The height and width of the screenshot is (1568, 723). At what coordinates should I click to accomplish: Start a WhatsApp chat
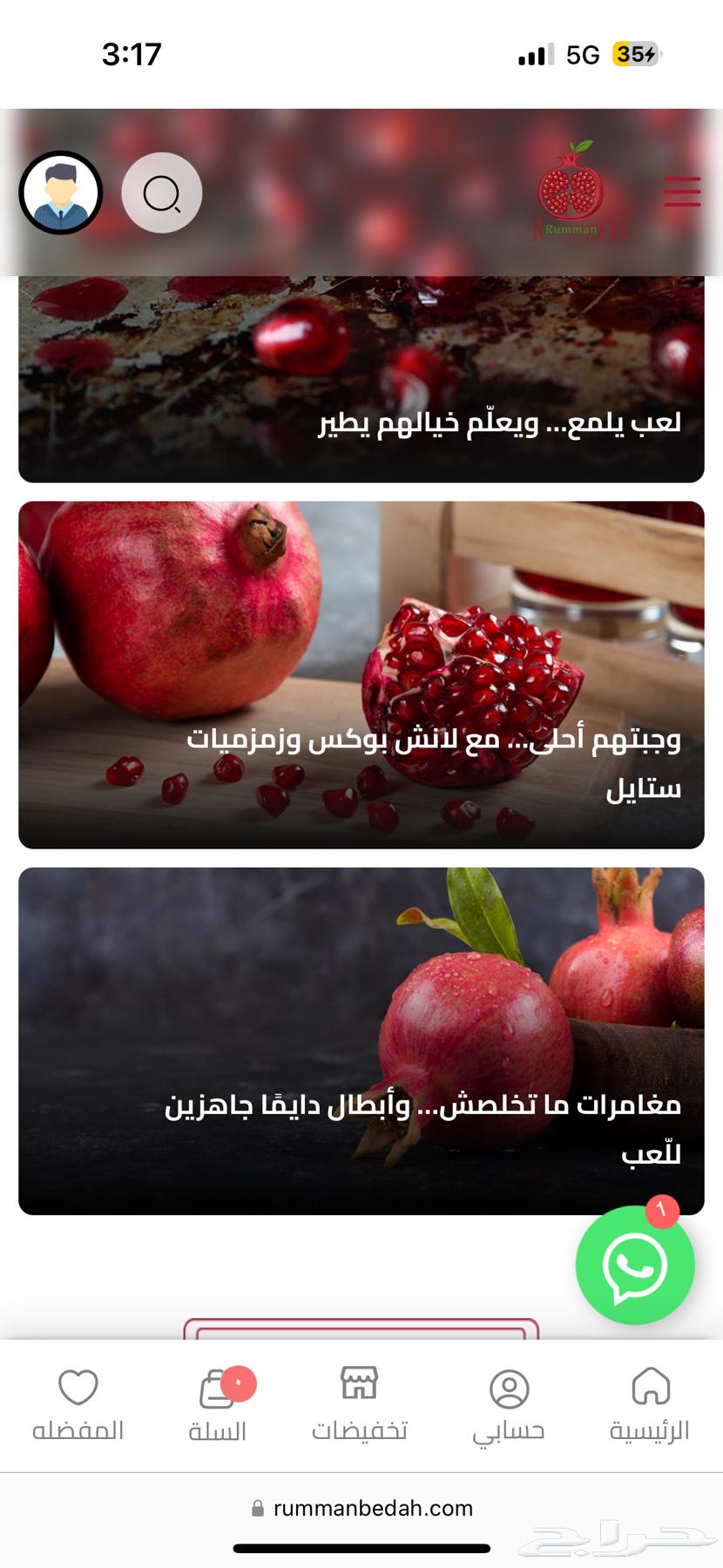click(635, 1266)
